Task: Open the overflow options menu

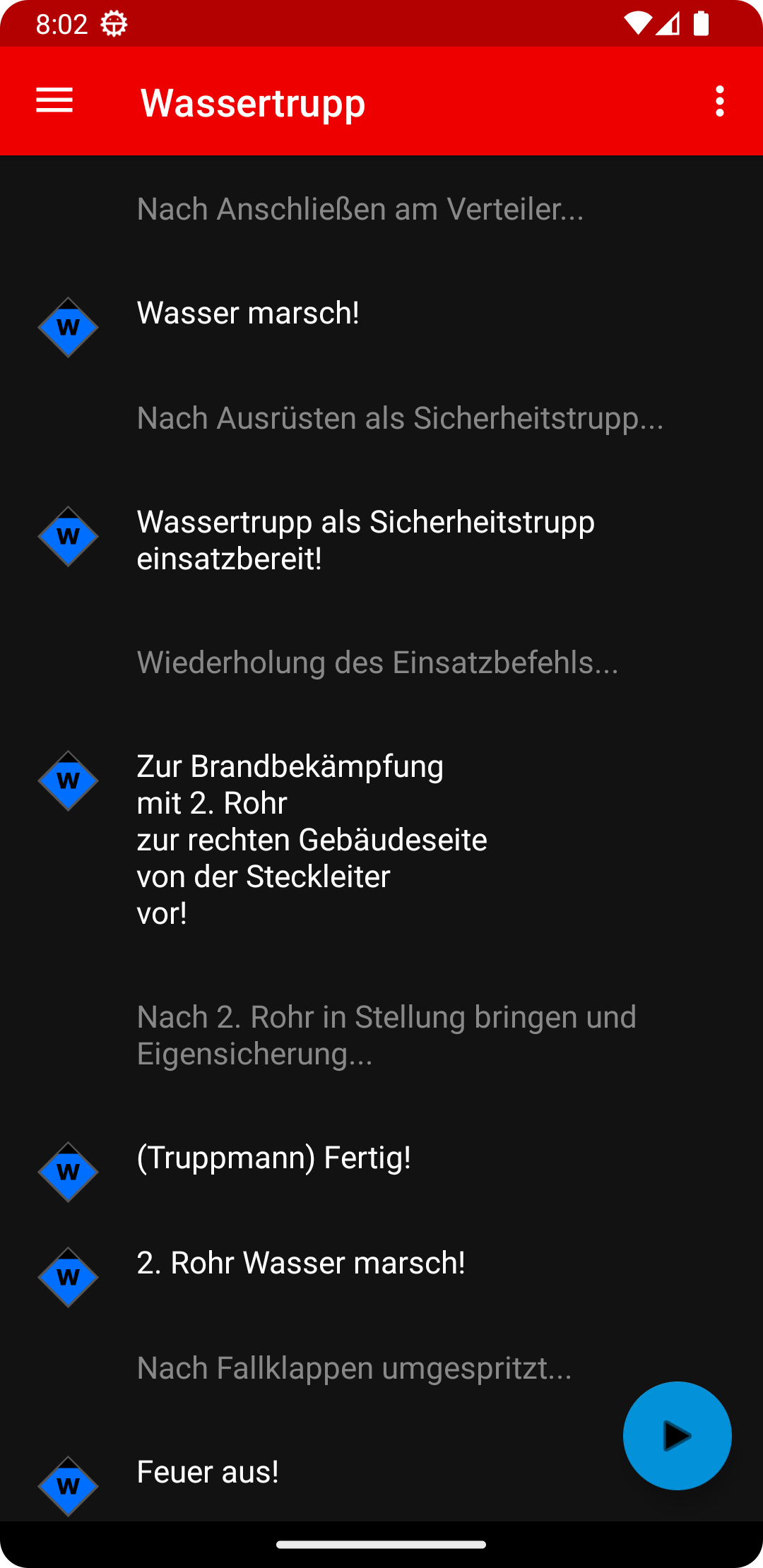Action: (x=719, y=102)
